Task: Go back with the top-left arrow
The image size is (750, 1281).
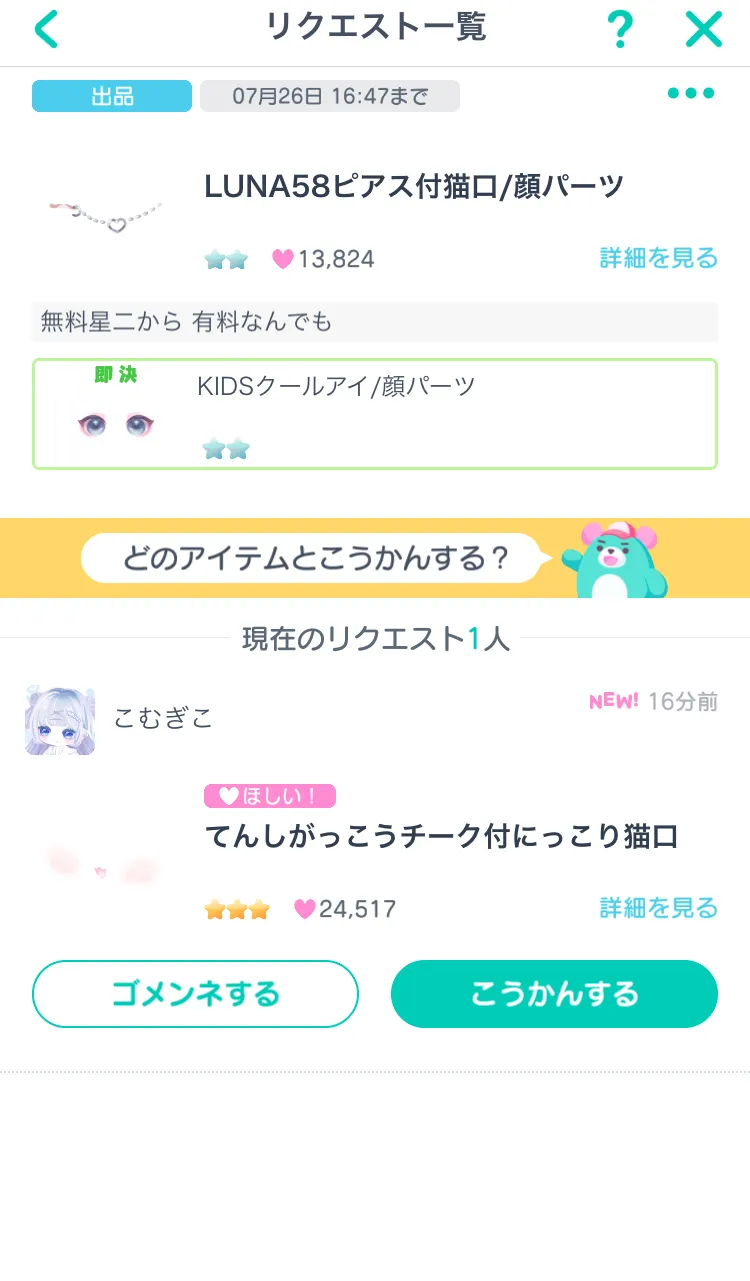Action: point(46,29)
